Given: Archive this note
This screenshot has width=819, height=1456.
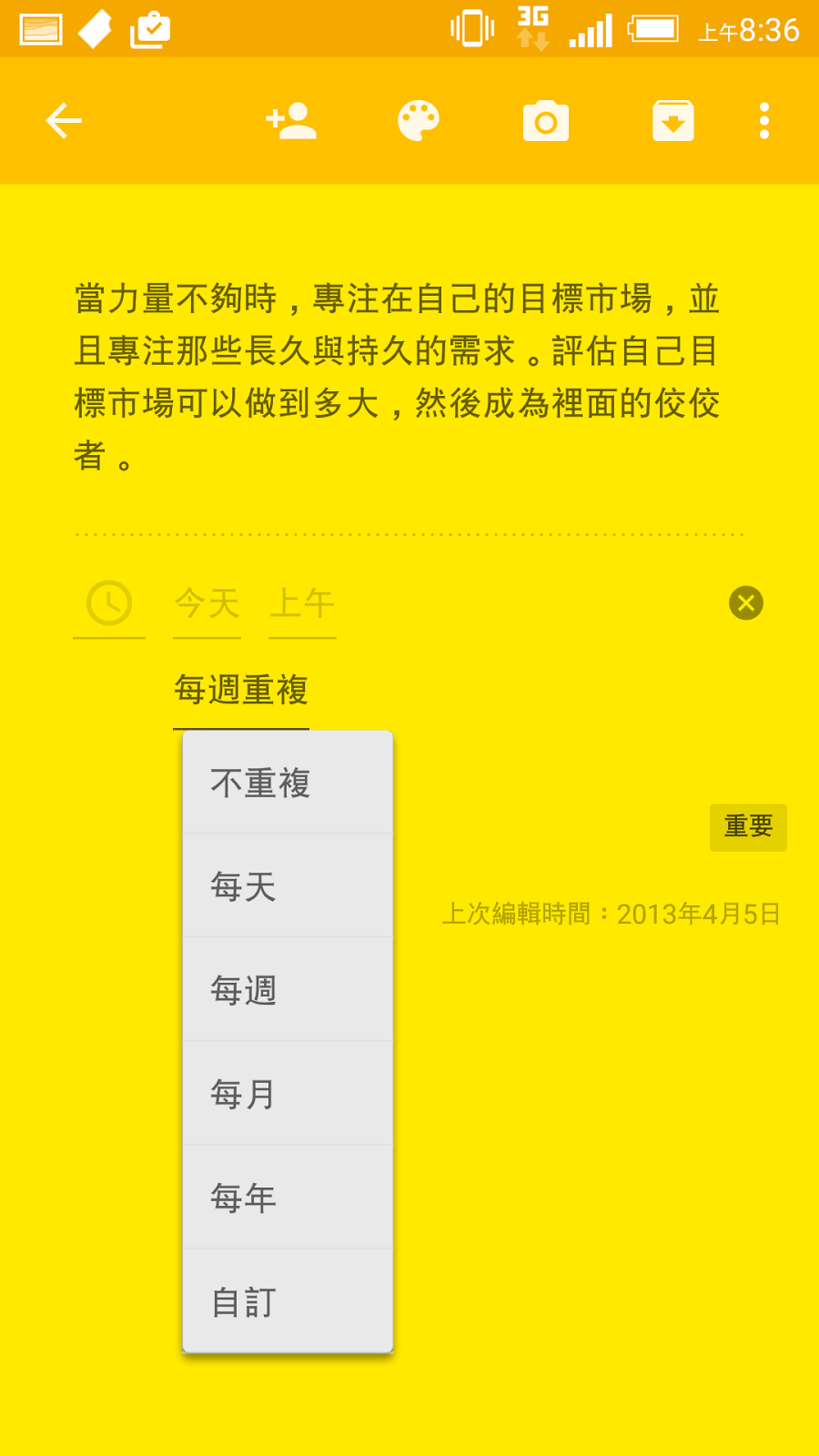Looking at the screenshot, I should (x=673, y=121).
